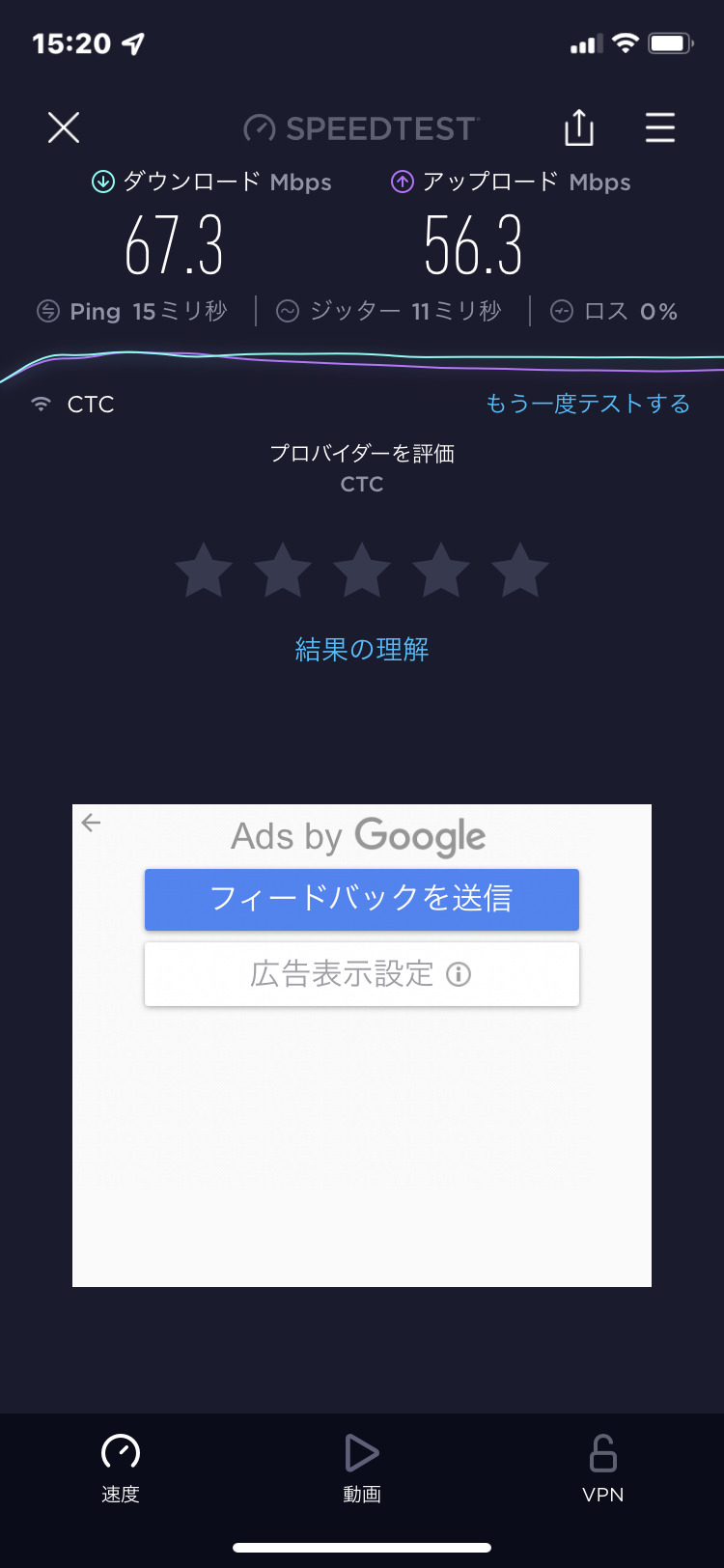Go back in the Google ad panel
The width and height of the screenshot is (724, 1568).
pyautogui.click(x=92, y=823)
